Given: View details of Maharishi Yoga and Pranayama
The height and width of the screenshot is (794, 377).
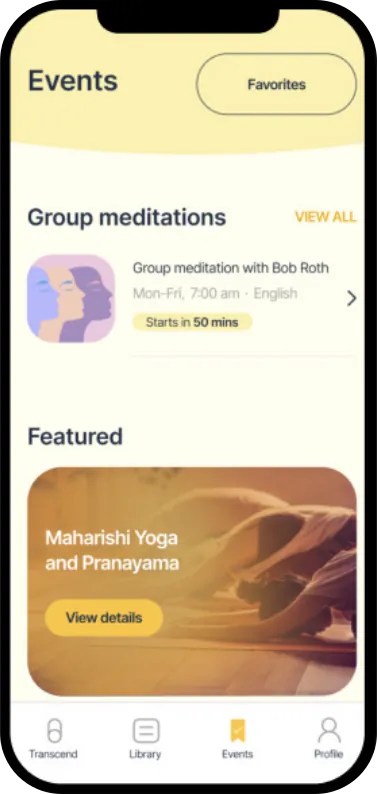Looking at the screenshot, I should (104, 617).
